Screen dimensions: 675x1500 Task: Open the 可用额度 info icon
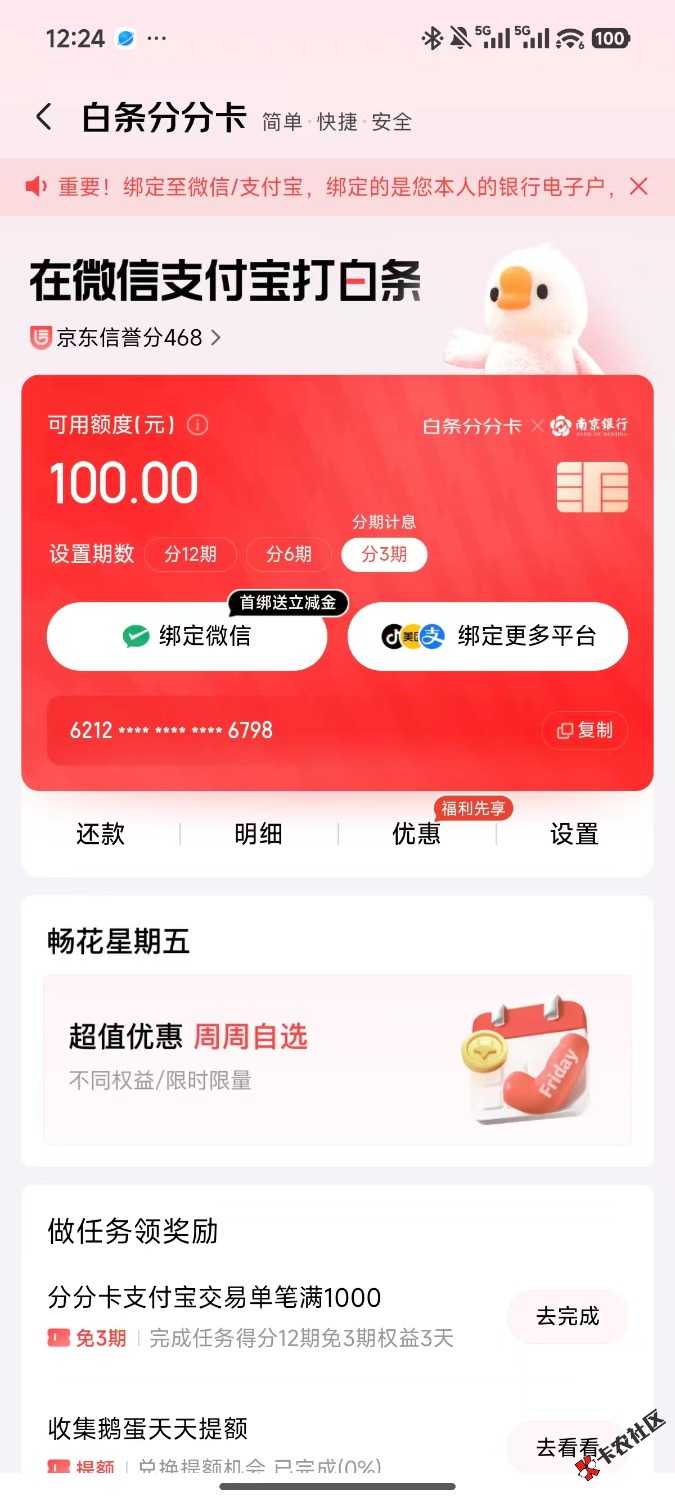tap(198, 425)
